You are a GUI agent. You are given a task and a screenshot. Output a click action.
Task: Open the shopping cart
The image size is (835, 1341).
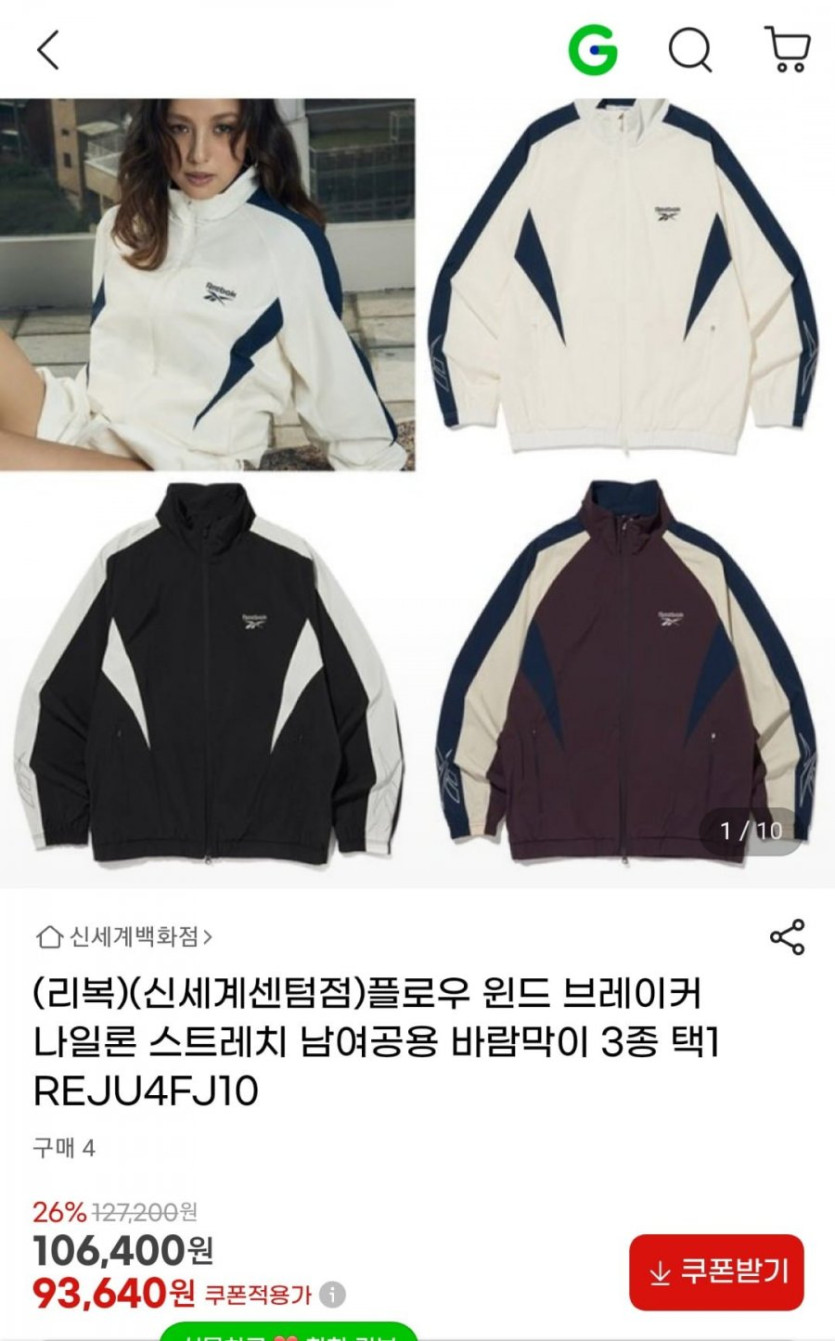tap(787, 49)
